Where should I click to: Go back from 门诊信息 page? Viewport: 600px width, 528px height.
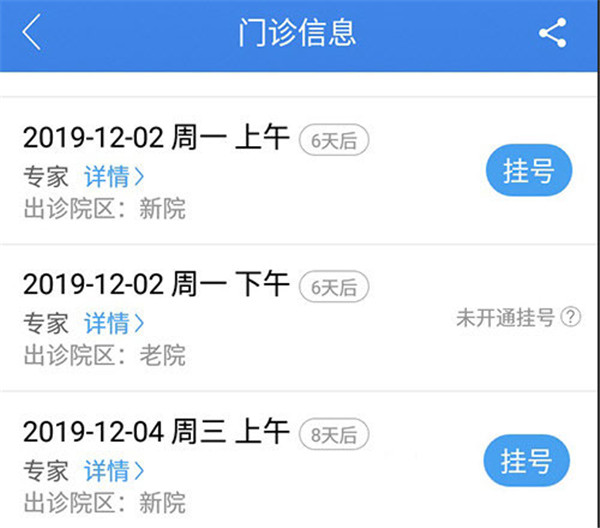(33, 33)
